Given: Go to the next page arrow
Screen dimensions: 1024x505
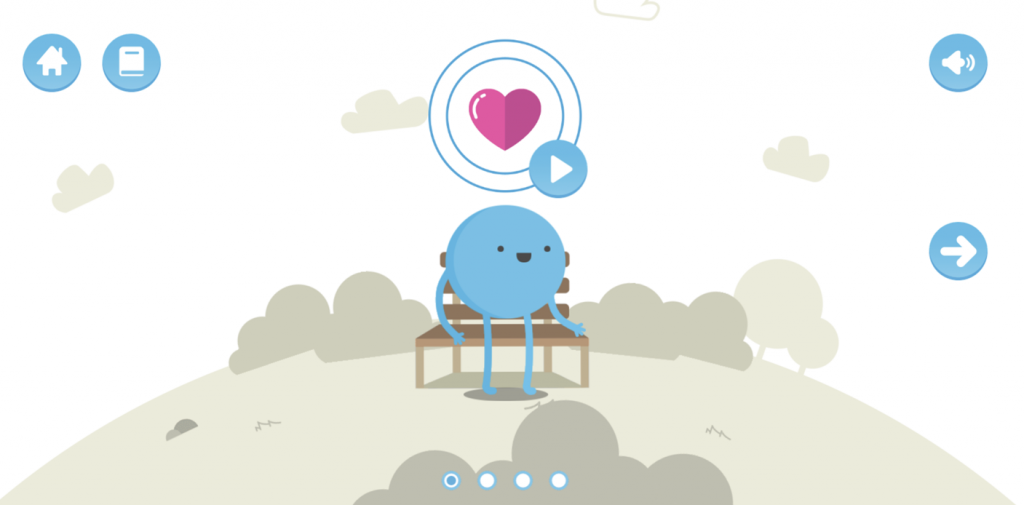Looking at the screenshot, I should pyautogui.click(x=957, y=250).
